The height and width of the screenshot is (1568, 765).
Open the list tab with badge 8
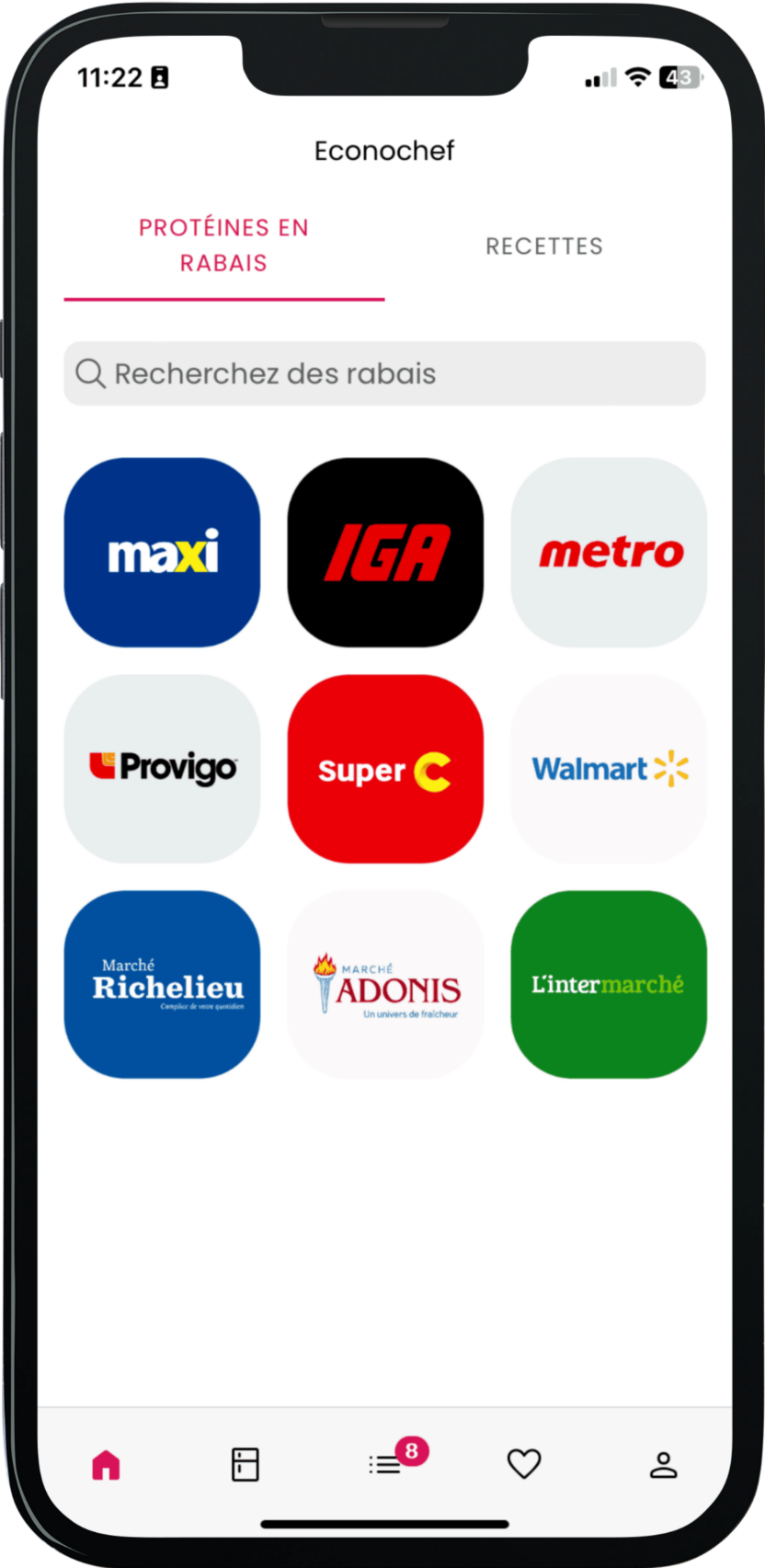tap(386, 1464)
